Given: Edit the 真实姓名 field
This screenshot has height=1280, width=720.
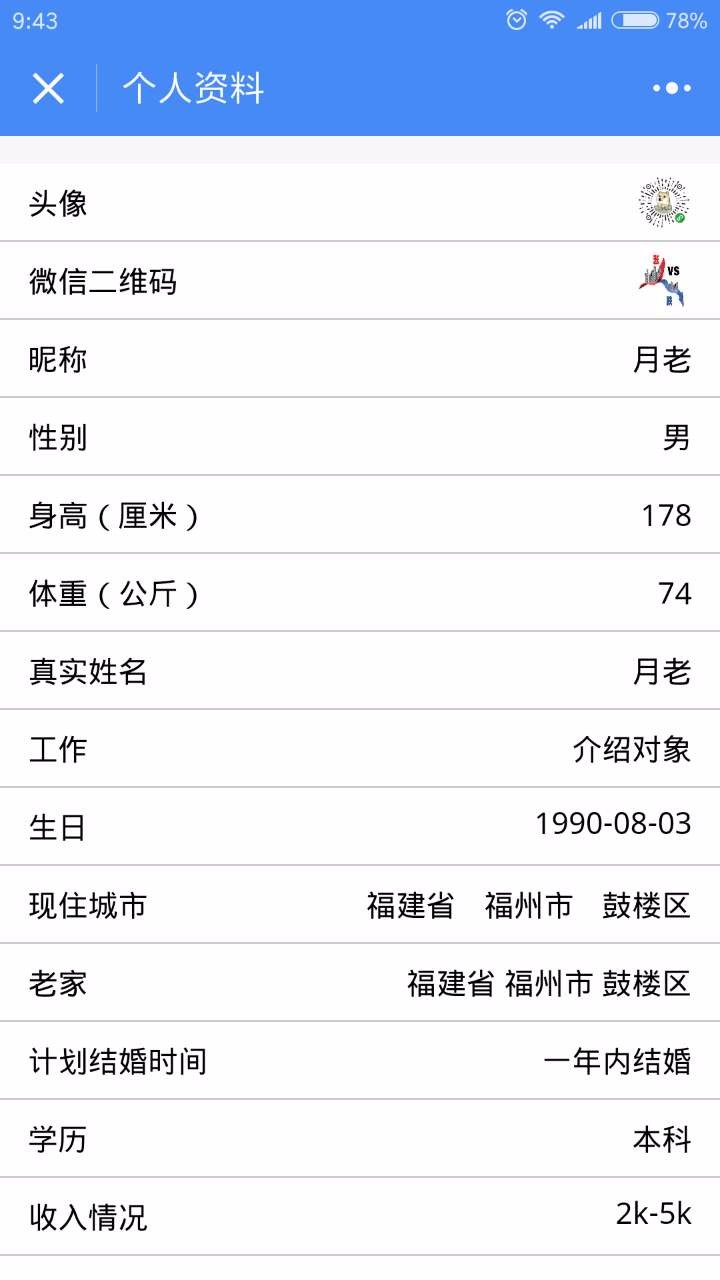Looking at the screenshot, I should tap(360, 671).
